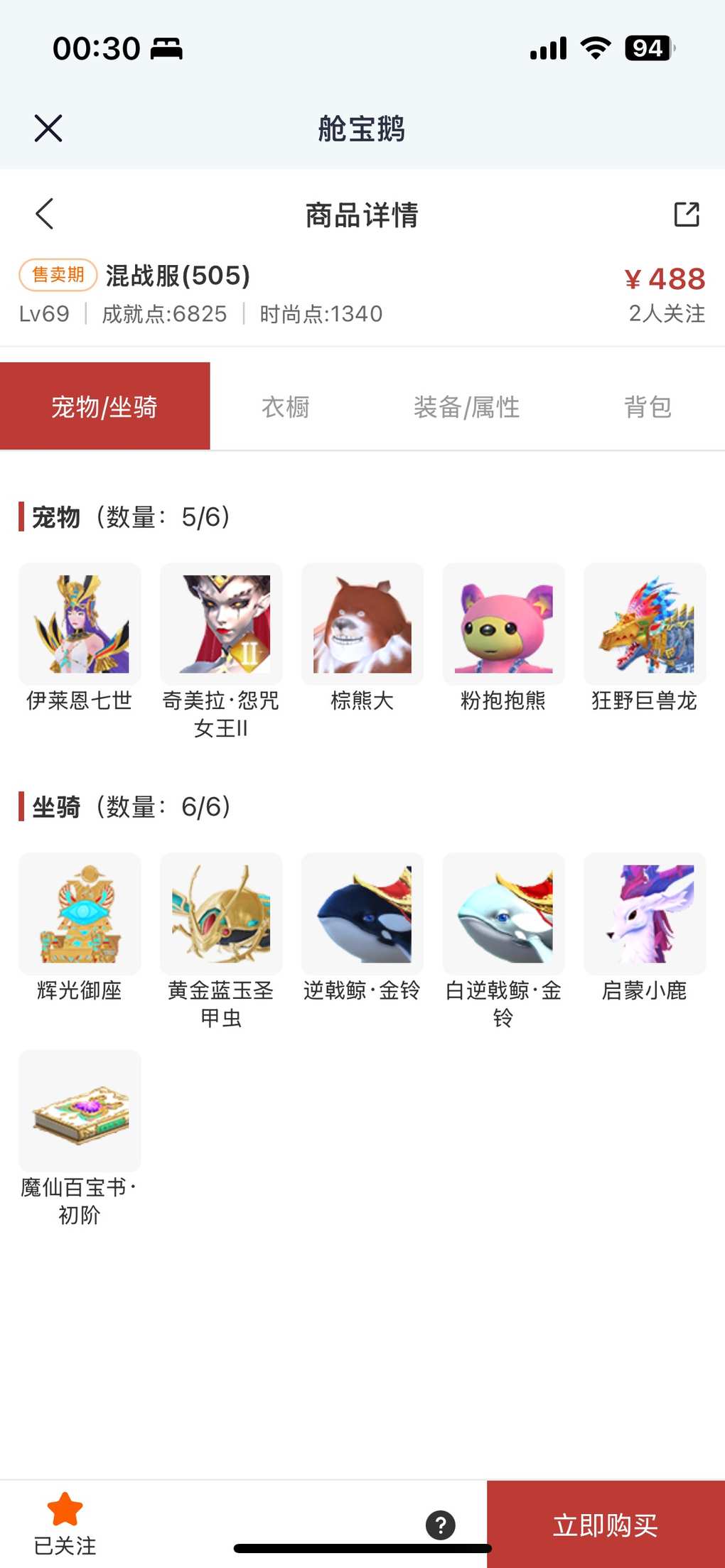The width and height of the screenshot is (725, 1568).
Task: Open the 装备/属性 tab
Action: (x=466, y=407)
